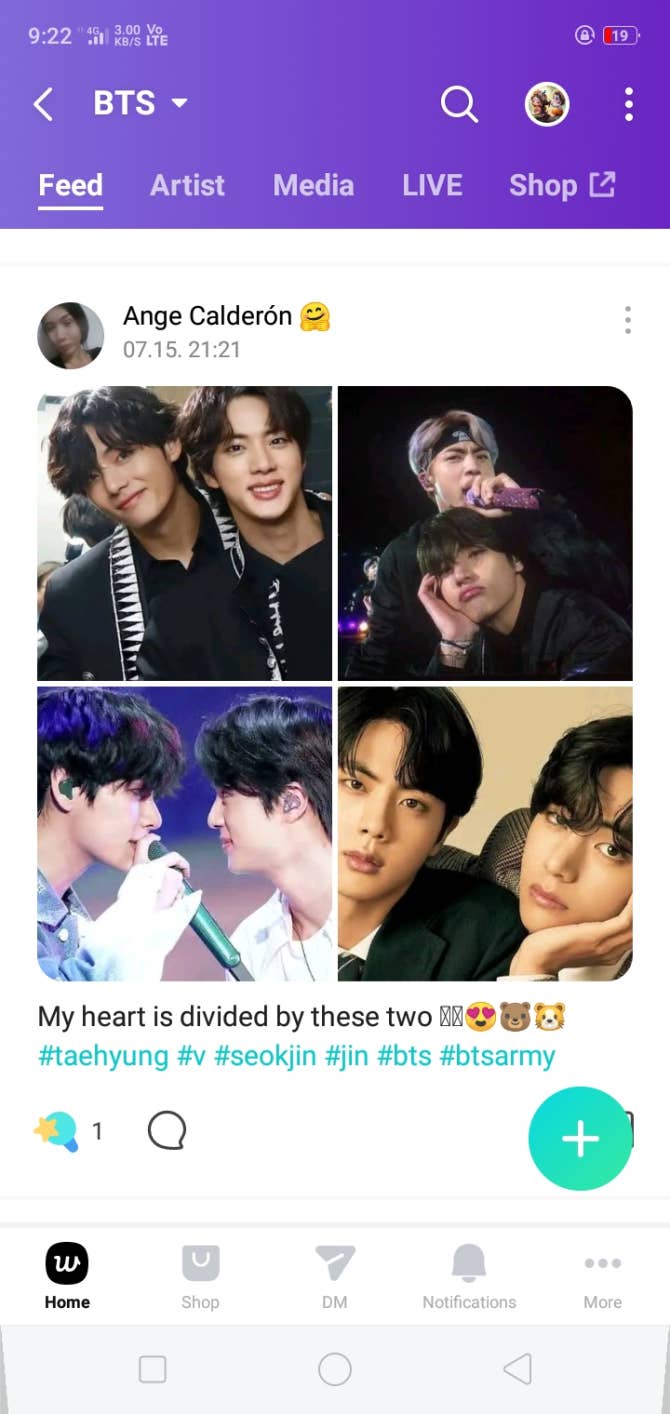
Task: Tap the #taehyung hashtag
Action: click(x=103, y=1055)
